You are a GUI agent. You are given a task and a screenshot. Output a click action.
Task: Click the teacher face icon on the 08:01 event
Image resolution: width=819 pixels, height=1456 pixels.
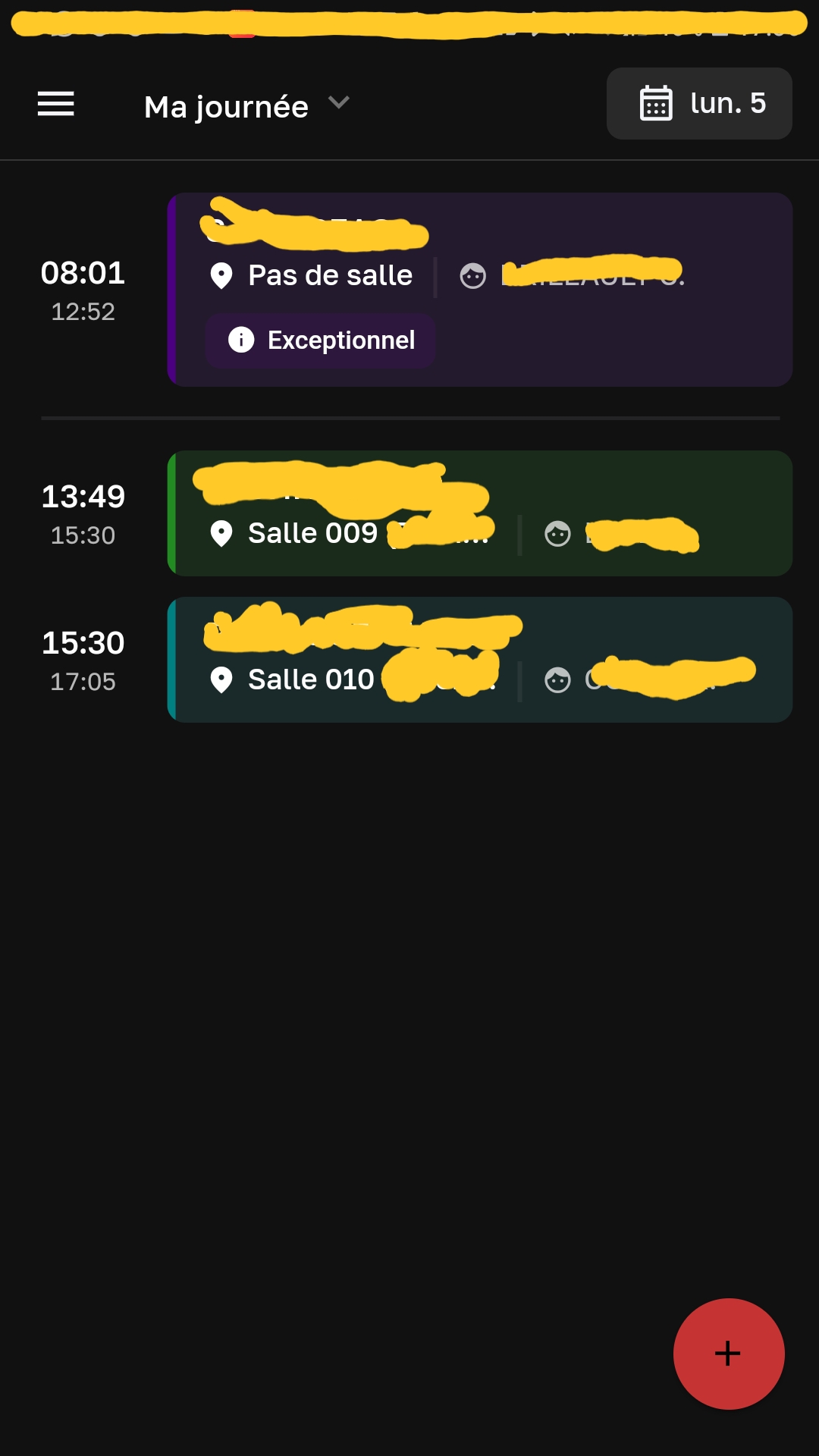click(474, 277)
